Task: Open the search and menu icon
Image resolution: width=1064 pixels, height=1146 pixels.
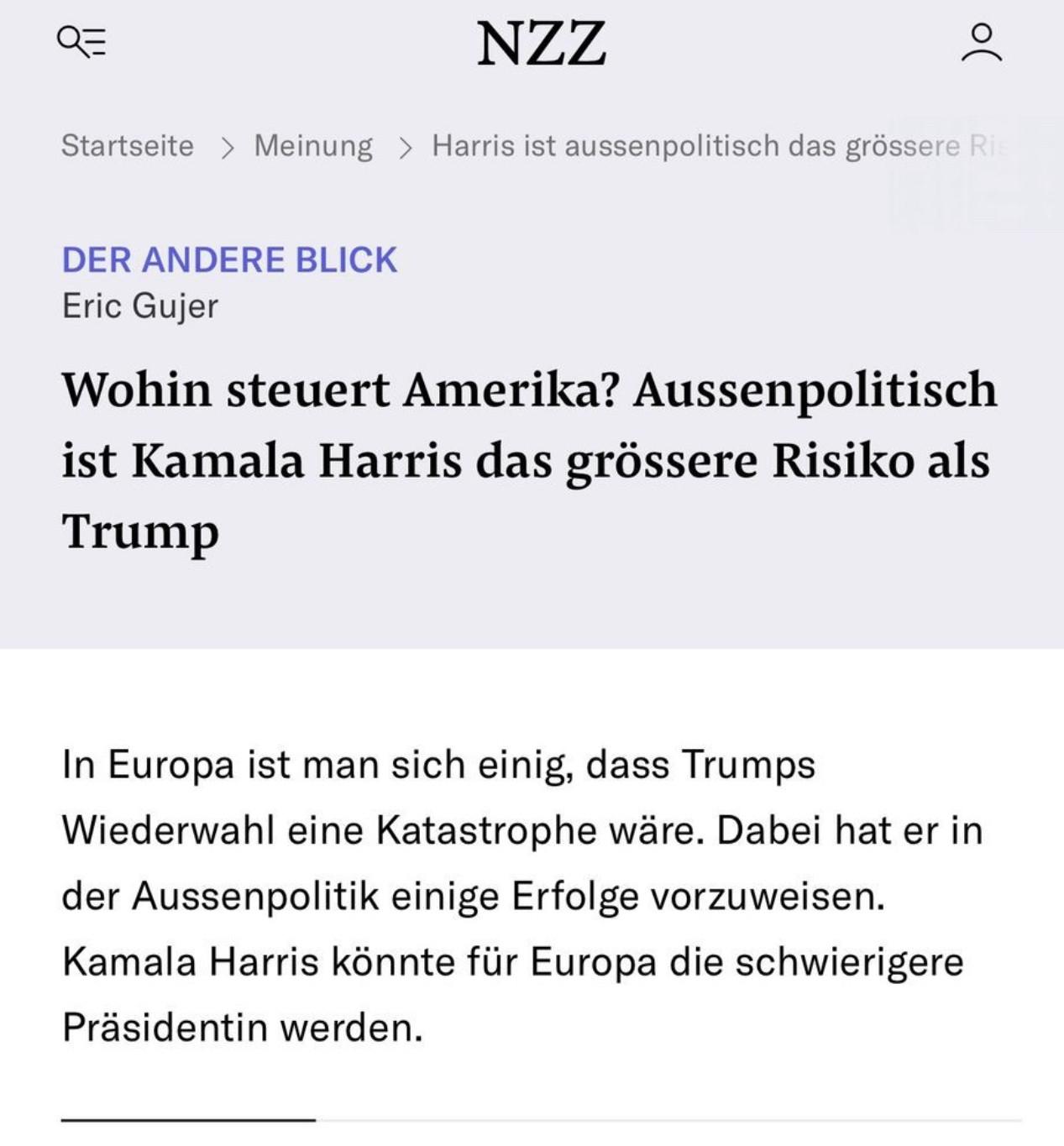Action: pyautogui.click(x=81, y=42)
